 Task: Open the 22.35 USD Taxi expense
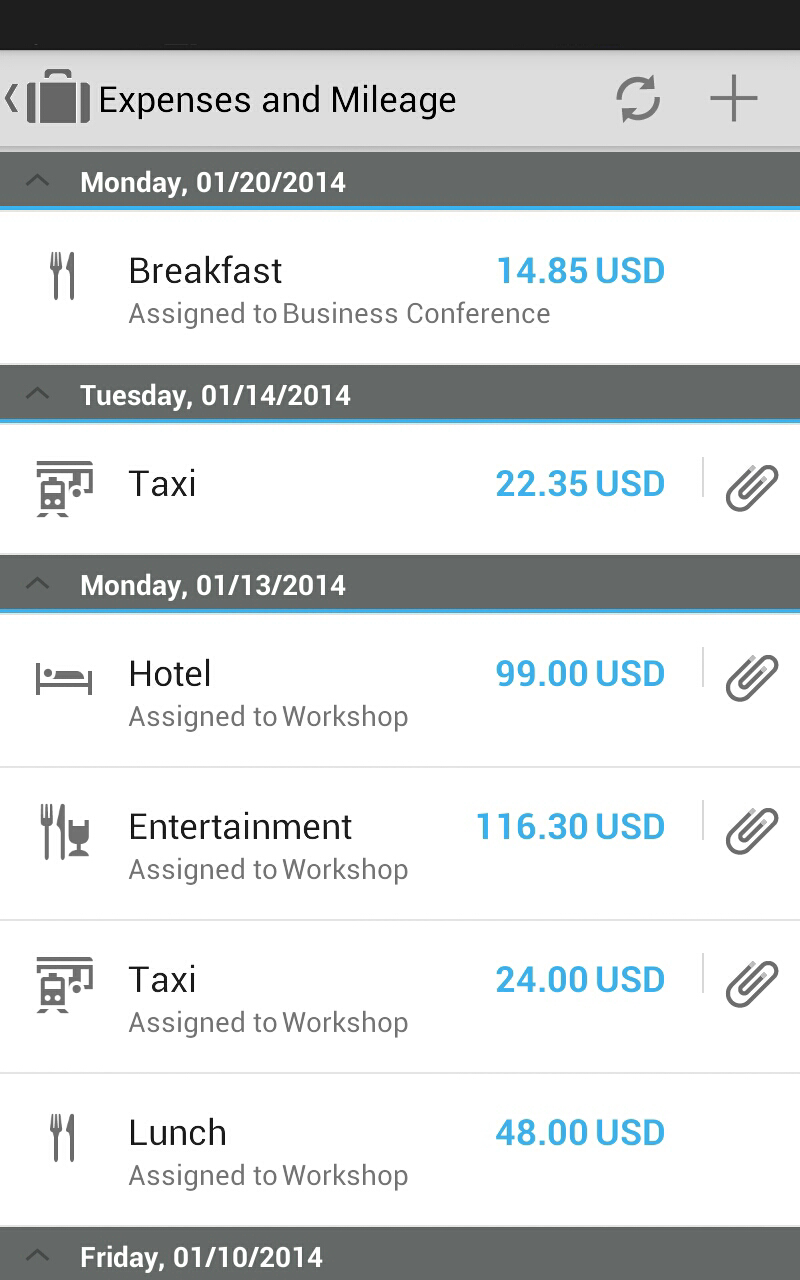pos(350,488)
